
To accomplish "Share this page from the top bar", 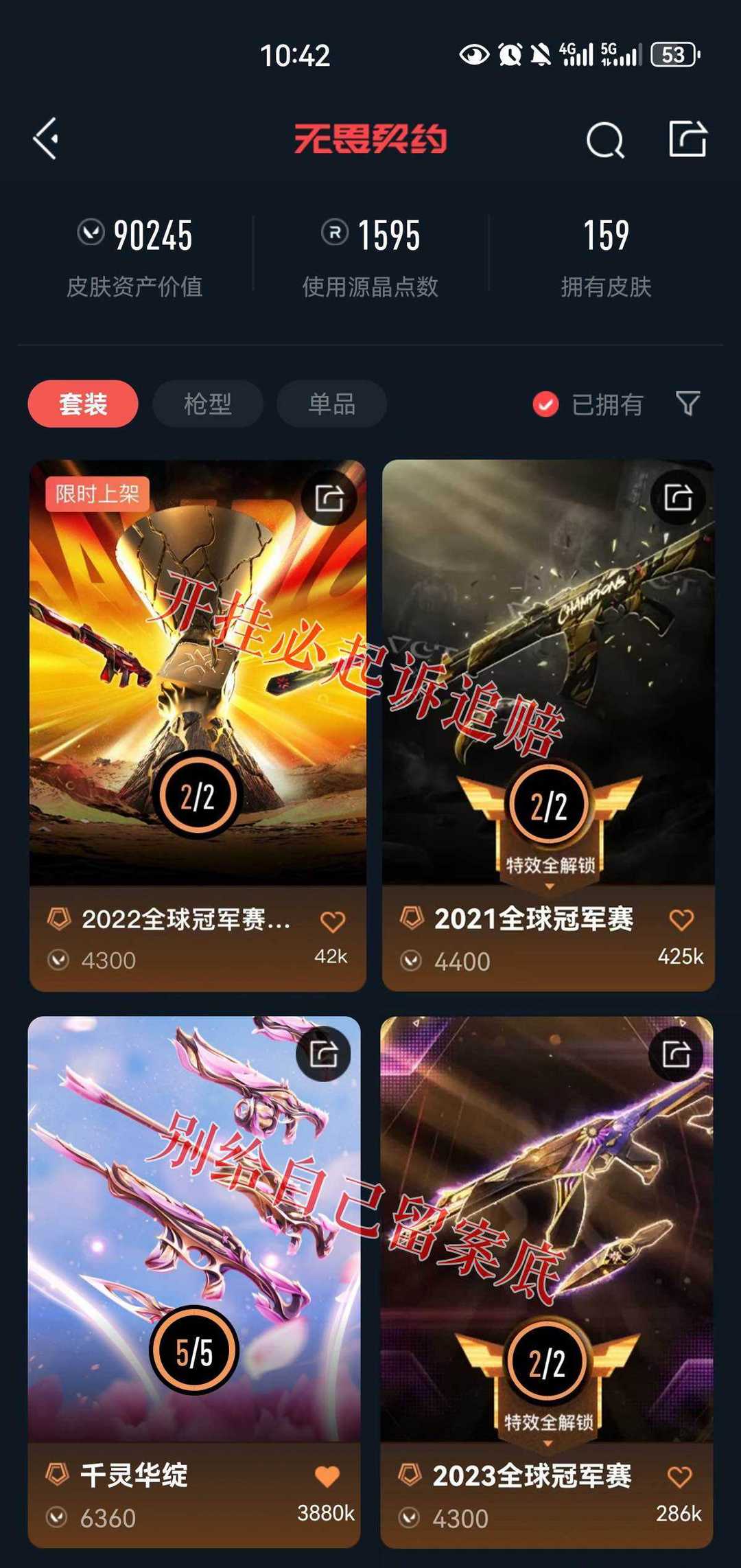I will click(687, 139).
